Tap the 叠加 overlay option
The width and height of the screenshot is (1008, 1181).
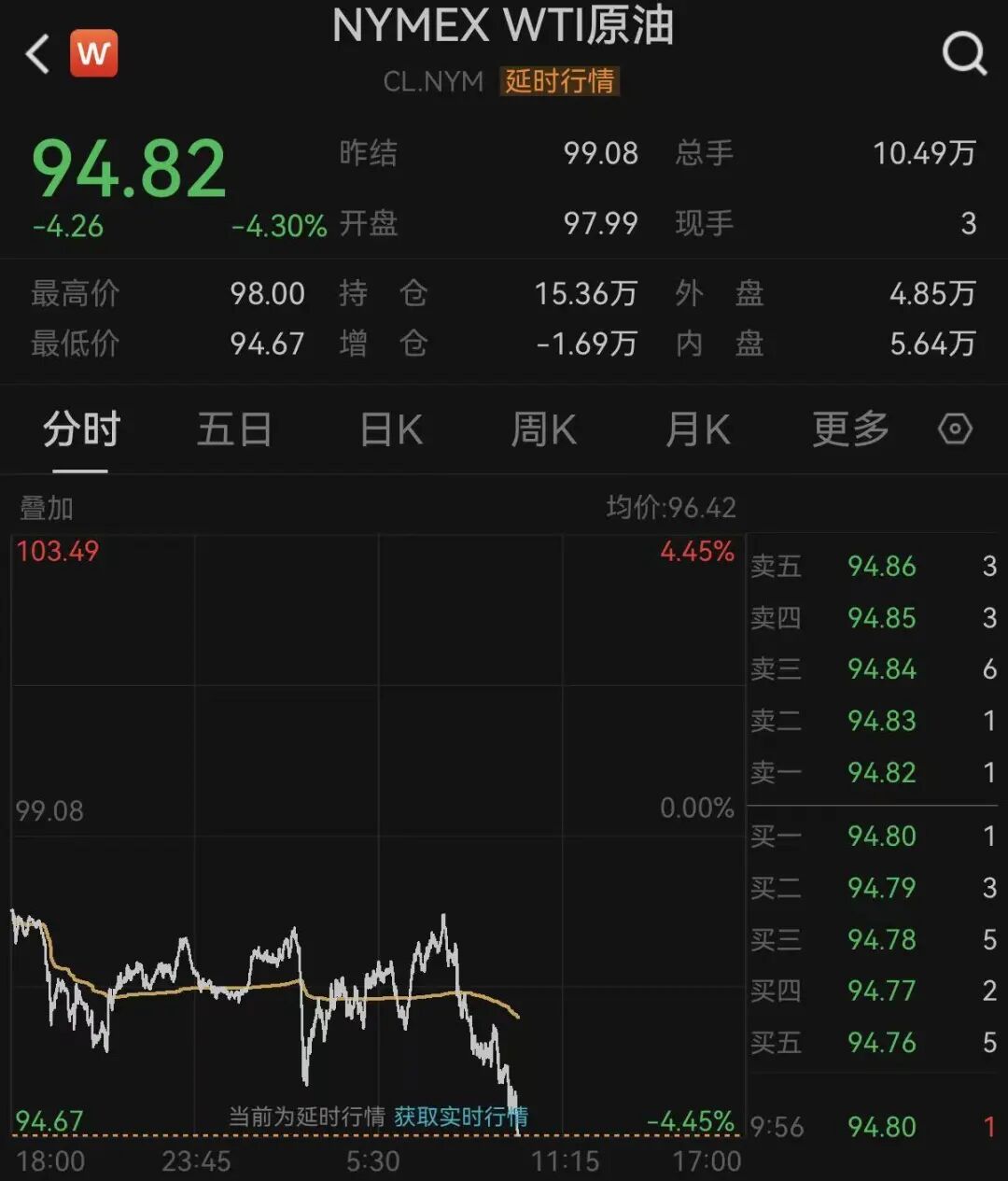click(x=47, y=508)
